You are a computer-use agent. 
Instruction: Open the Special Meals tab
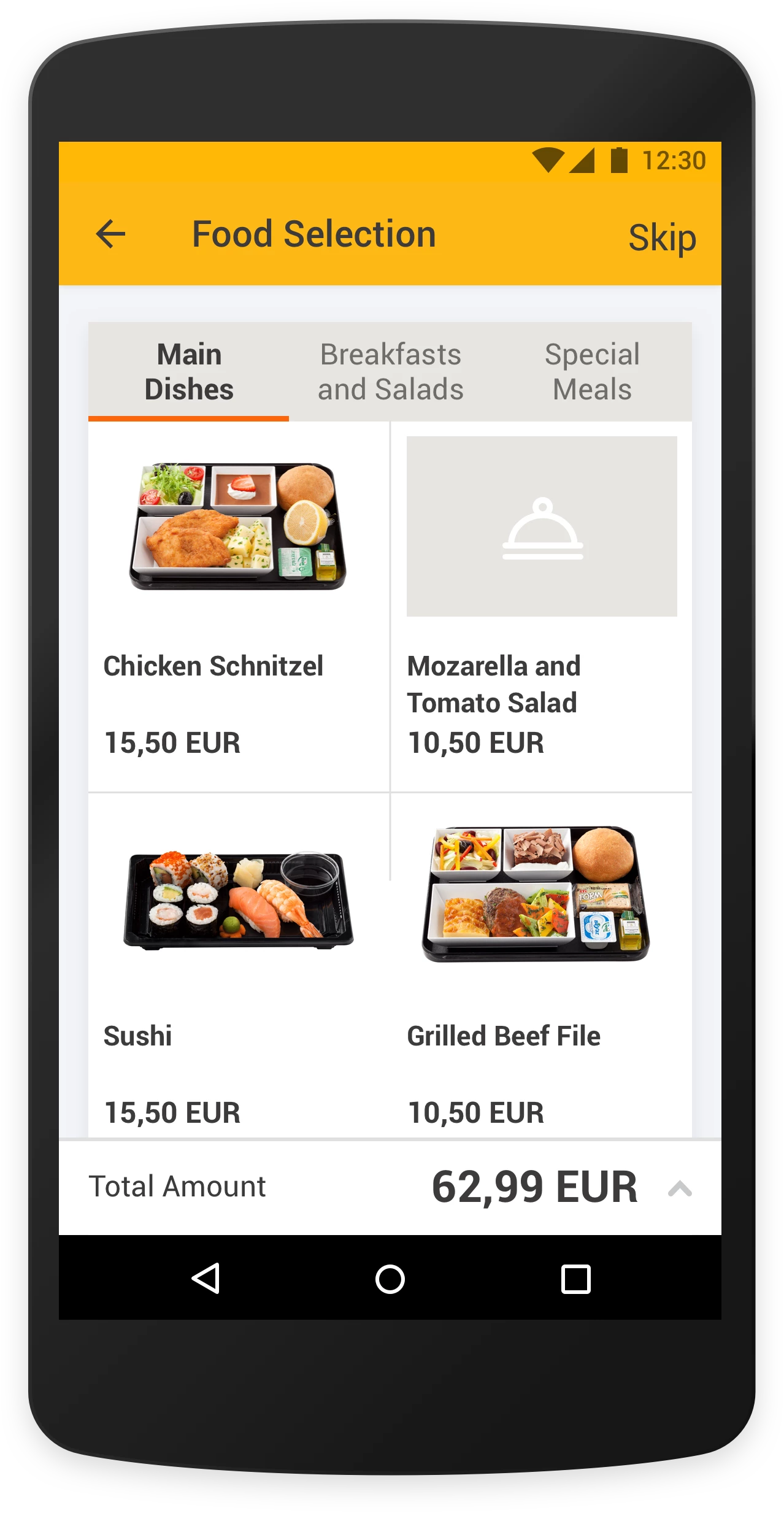(592, 371)
